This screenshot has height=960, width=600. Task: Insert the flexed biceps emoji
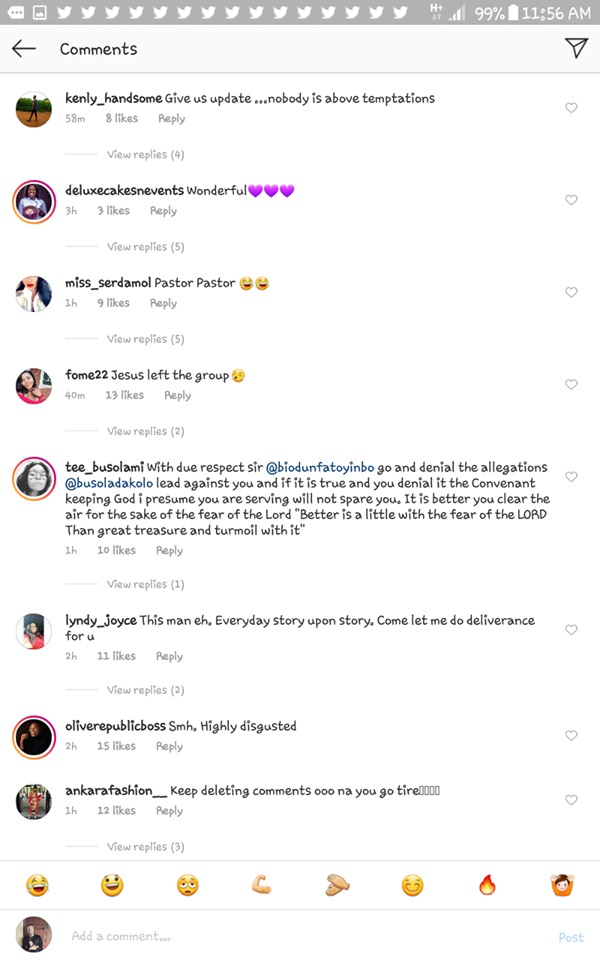click(x=262, y=885)
